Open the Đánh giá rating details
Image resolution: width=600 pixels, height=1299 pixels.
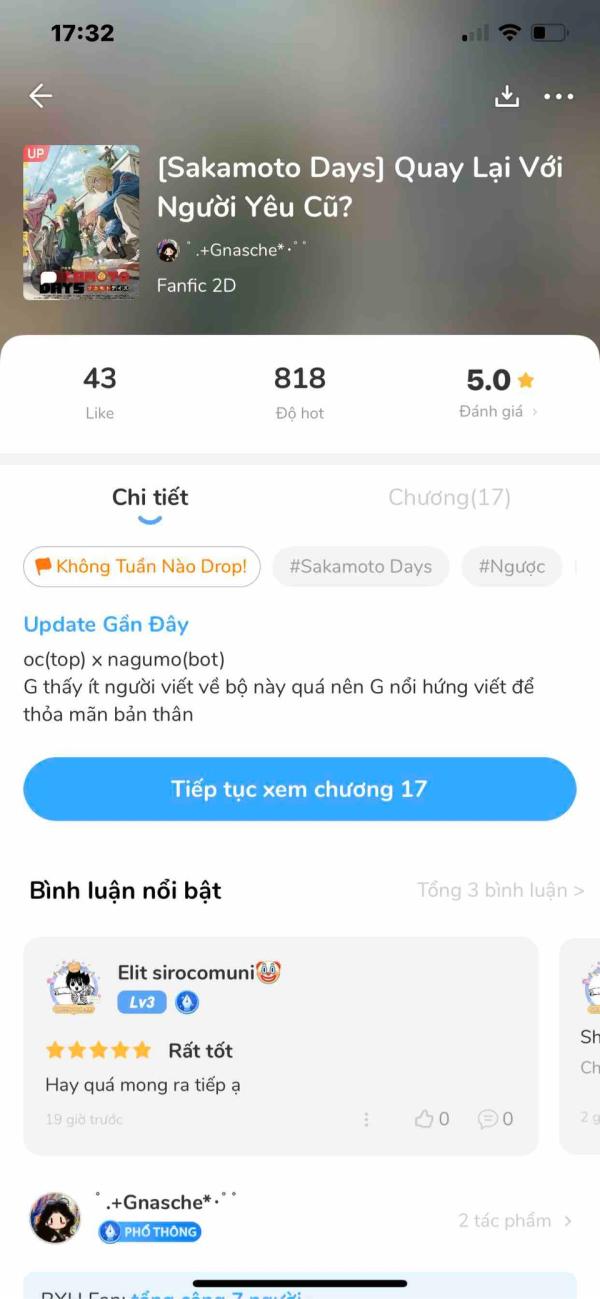click(x=498, y=411)
